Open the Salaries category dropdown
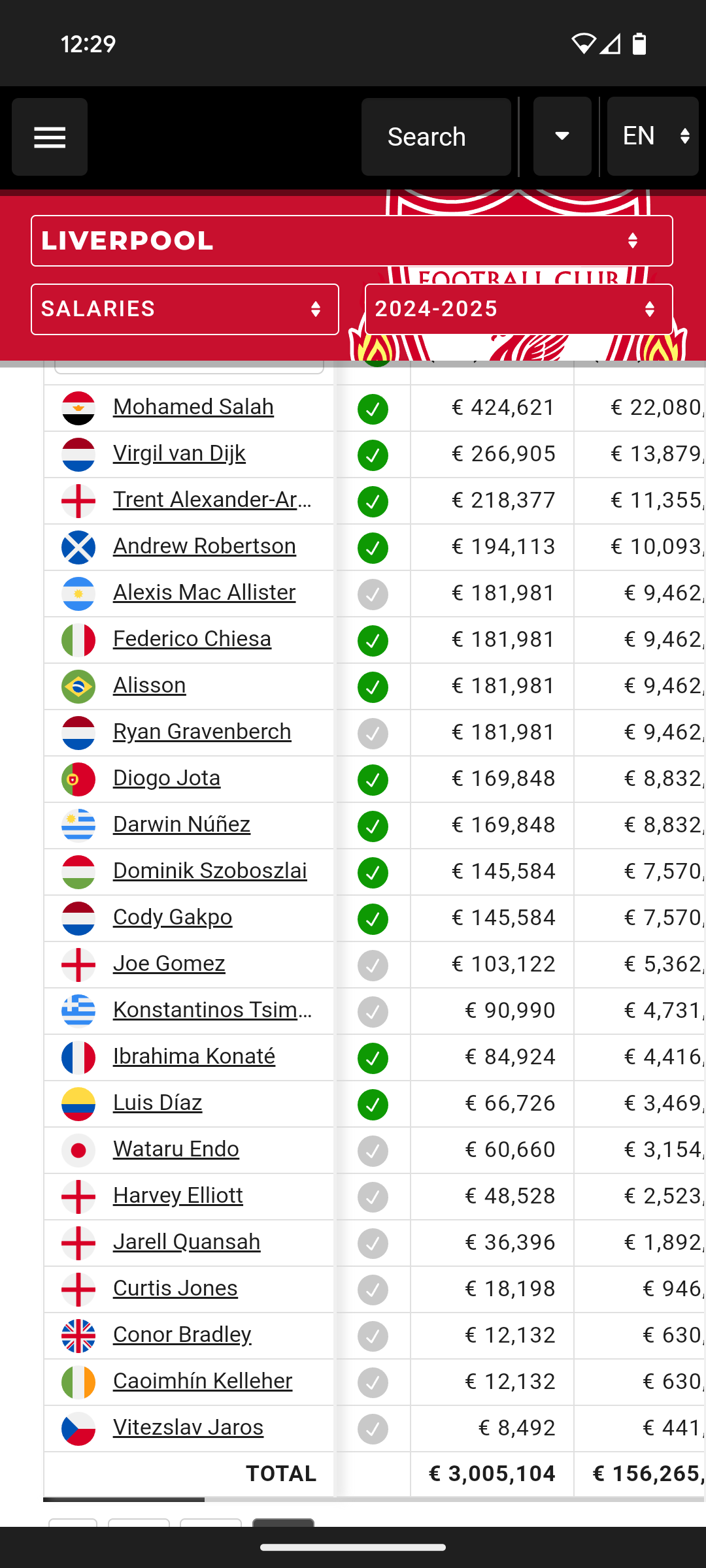Screen dimensions: 706x1568 (x=185, y=309)
